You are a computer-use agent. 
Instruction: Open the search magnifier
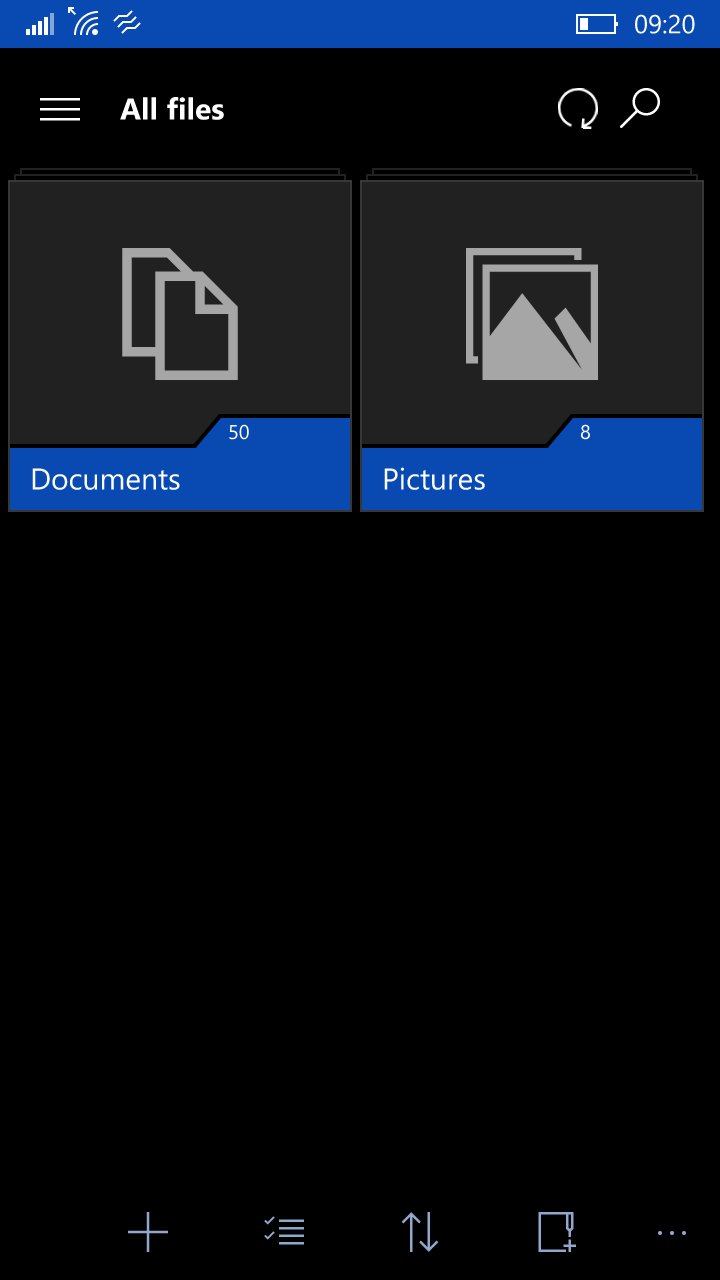pos(640,108)
